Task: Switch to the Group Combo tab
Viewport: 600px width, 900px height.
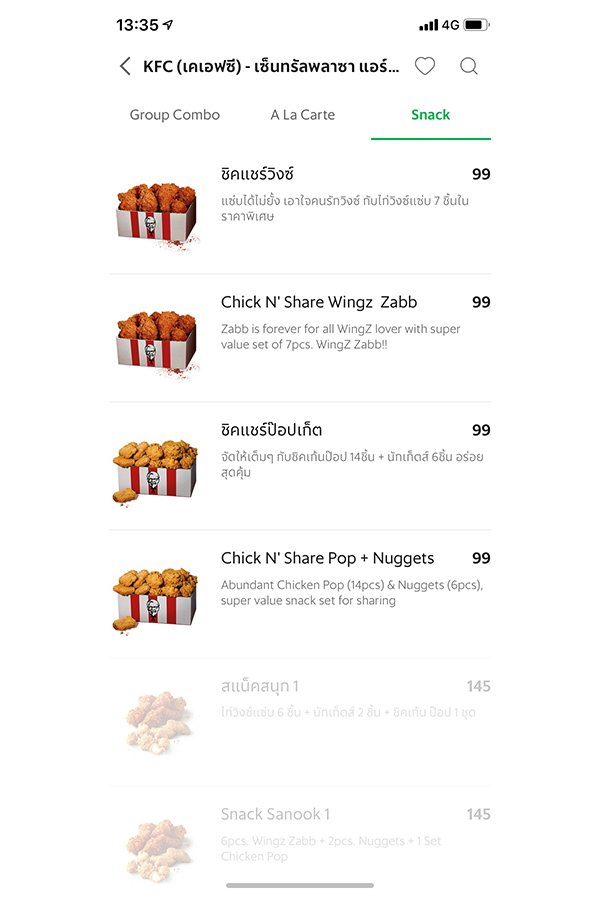Action: pyautogui.click(x=175, y=115)
